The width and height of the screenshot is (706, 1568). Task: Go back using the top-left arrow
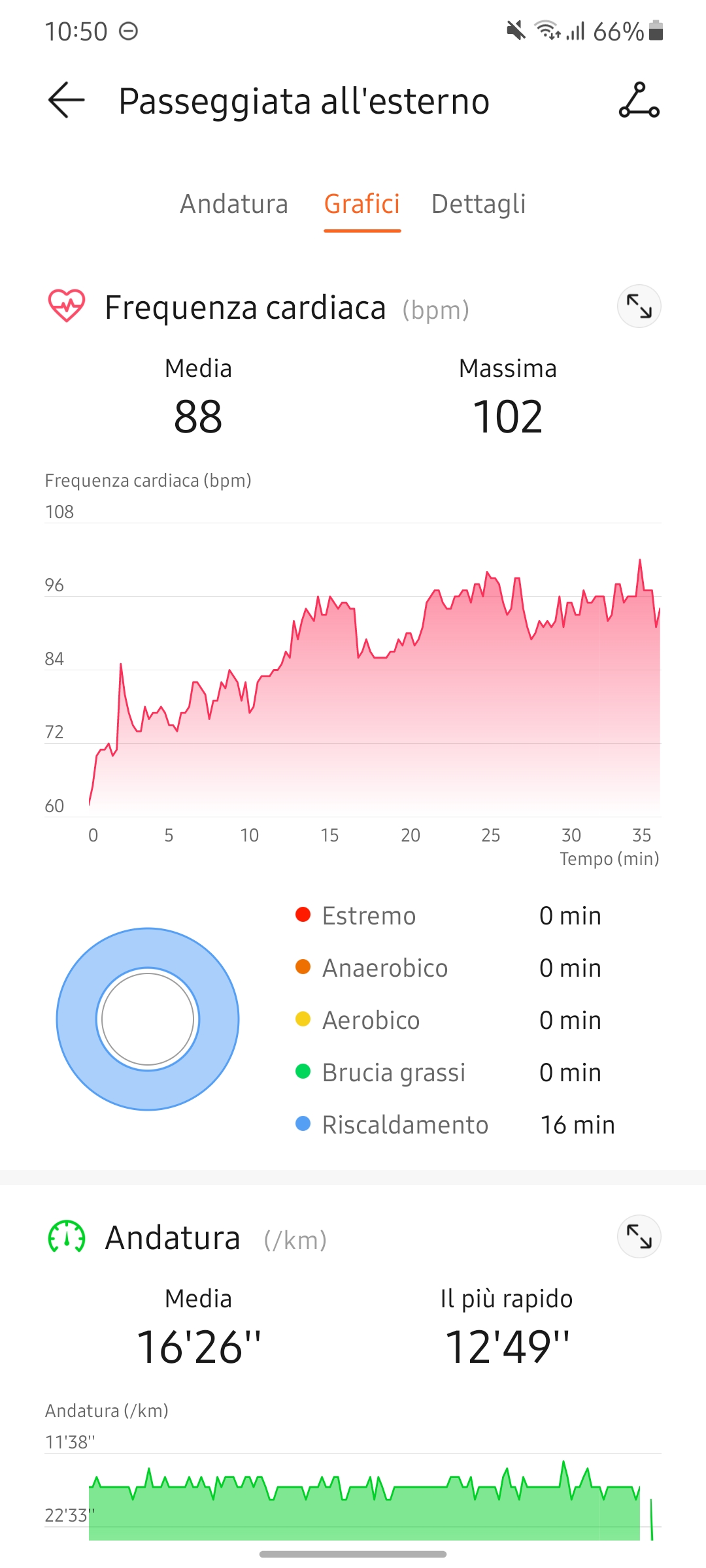(x=66, y=100)
